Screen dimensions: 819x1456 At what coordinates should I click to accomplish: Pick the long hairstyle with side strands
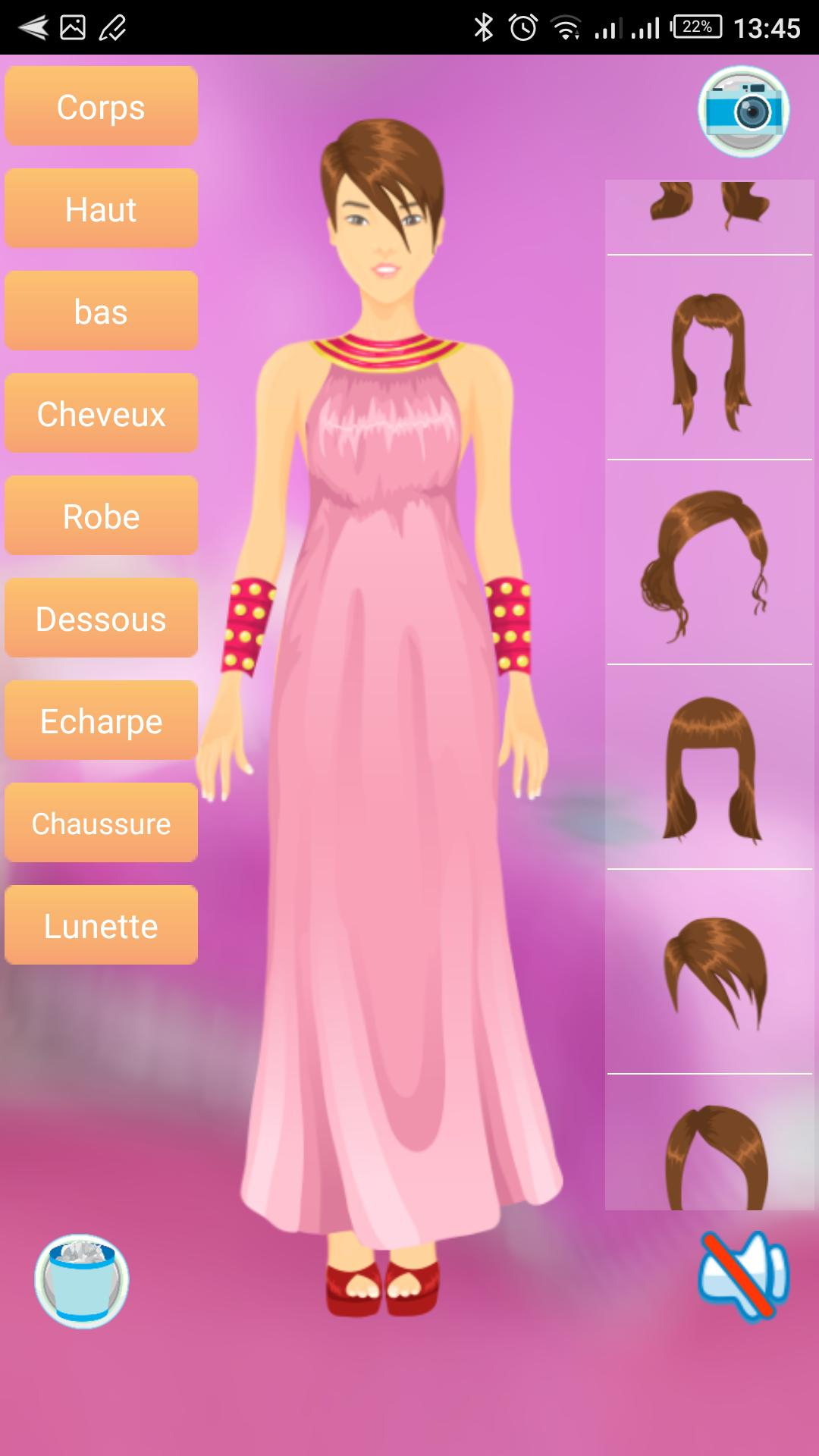pyautogui.click(x=710, y=358)
